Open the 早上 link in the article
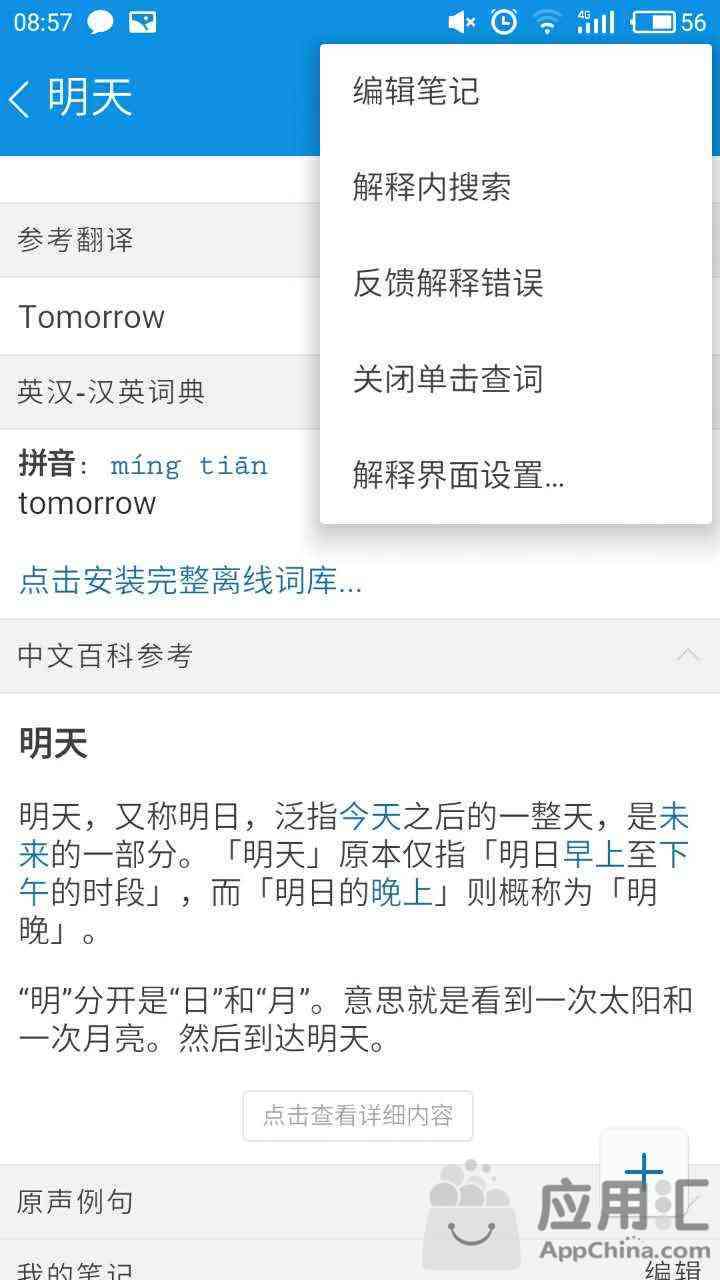This screenshot has width=720, height=1280. 594,855
